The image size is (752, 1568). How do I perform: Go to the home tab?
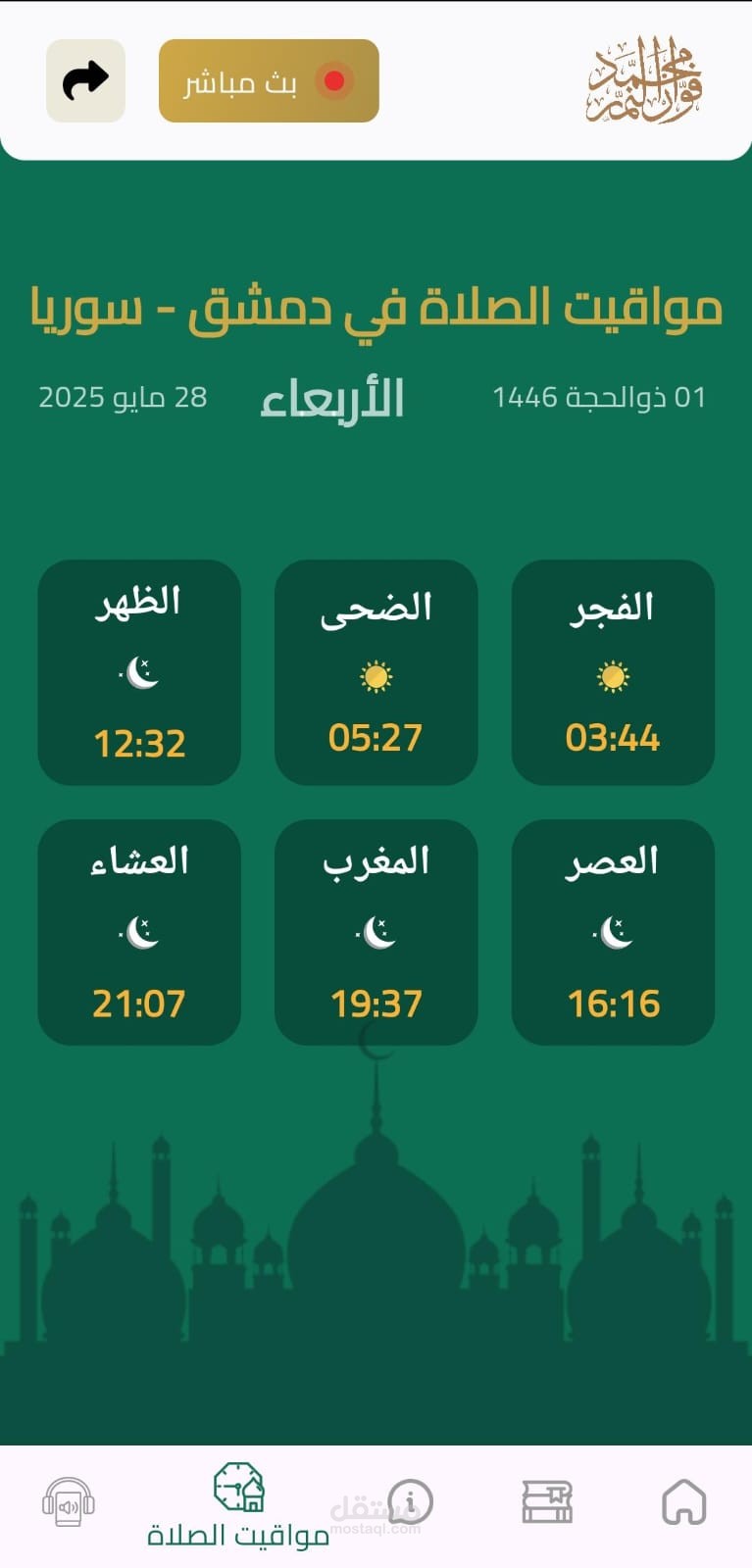pos(683,1501)
